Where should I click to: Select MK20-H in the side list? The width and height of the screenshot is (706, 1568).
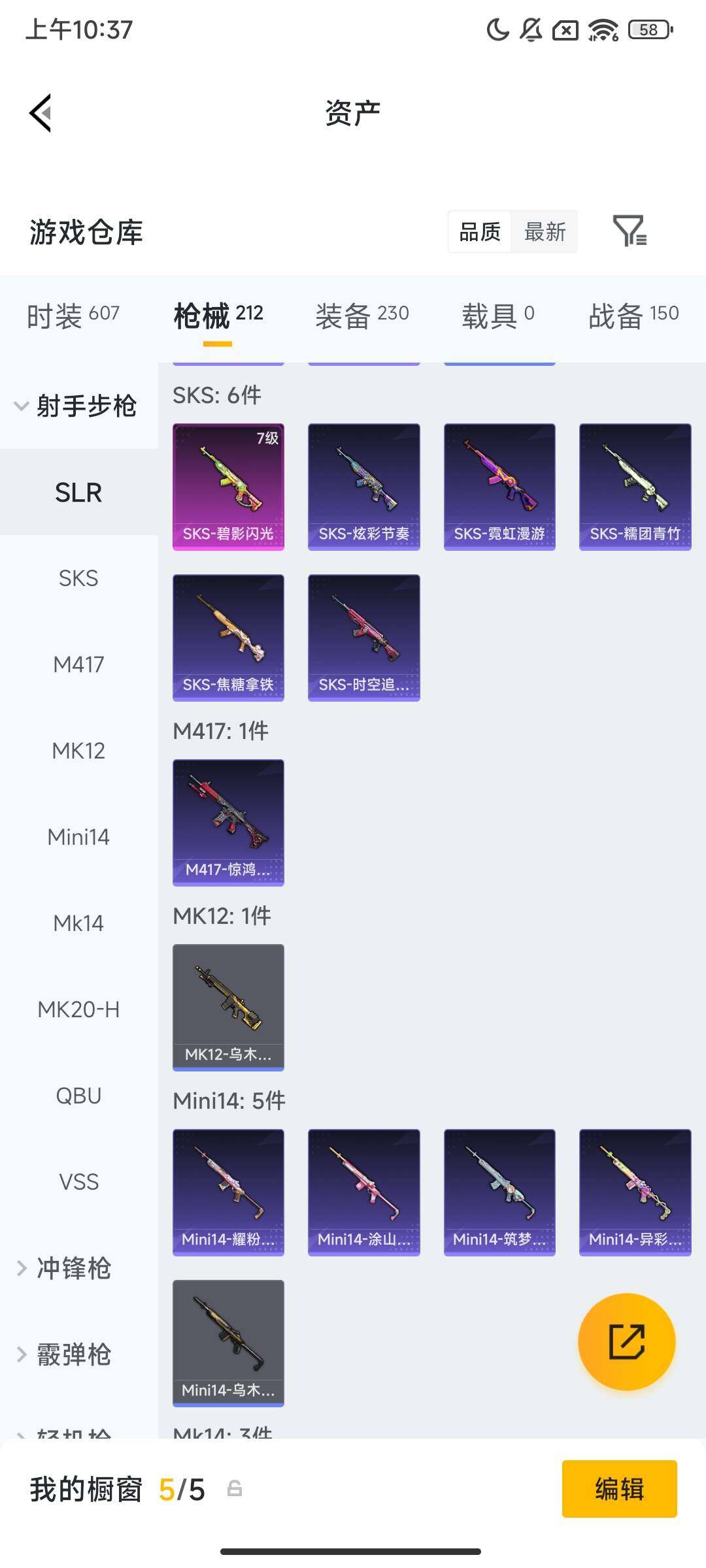pyautogui.click(x=78, y=1009)
